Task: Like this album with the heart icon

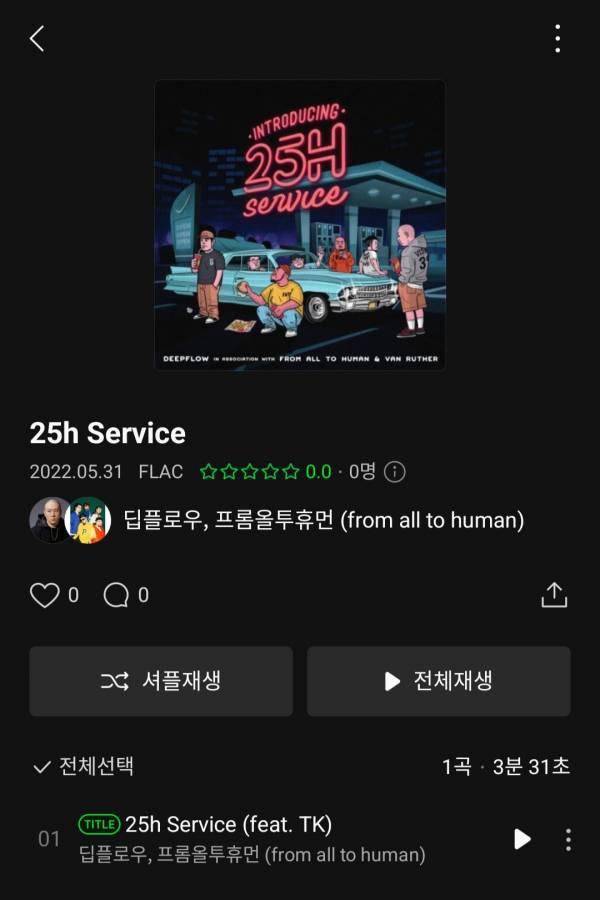Action: click(x=45, y=595)
